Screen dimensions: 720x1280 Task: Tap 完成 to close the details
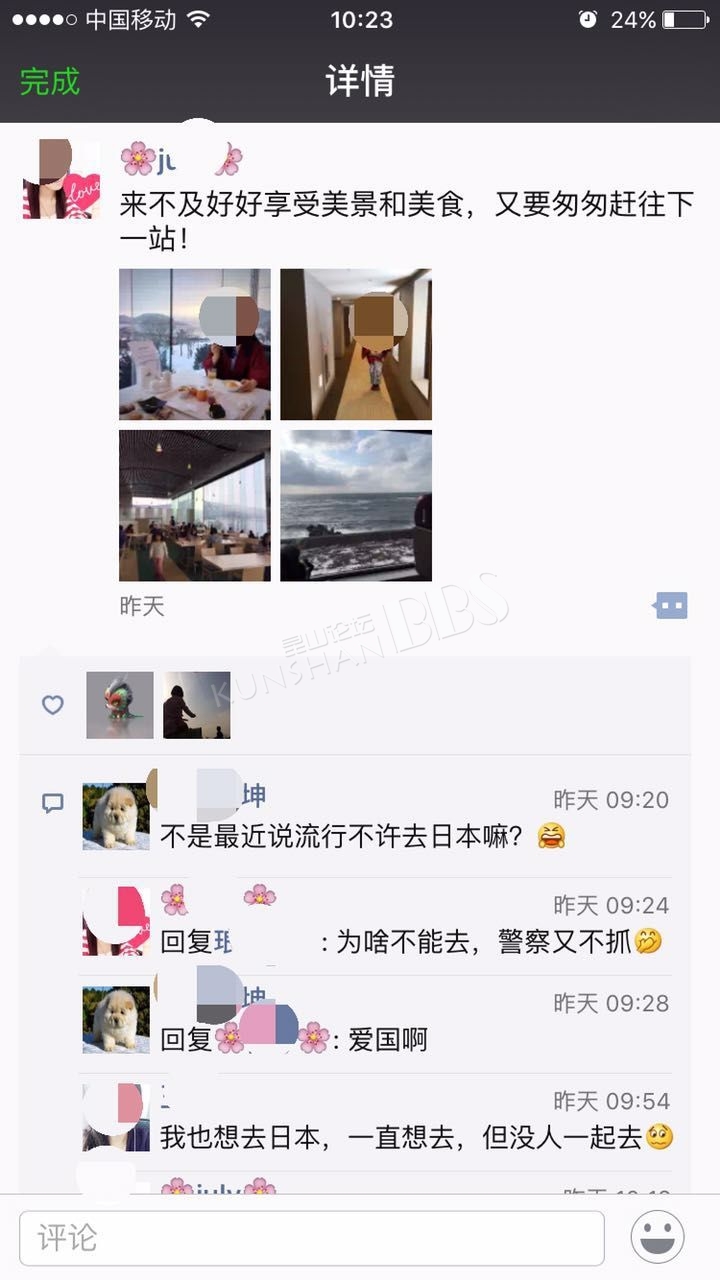coord(49,81)
